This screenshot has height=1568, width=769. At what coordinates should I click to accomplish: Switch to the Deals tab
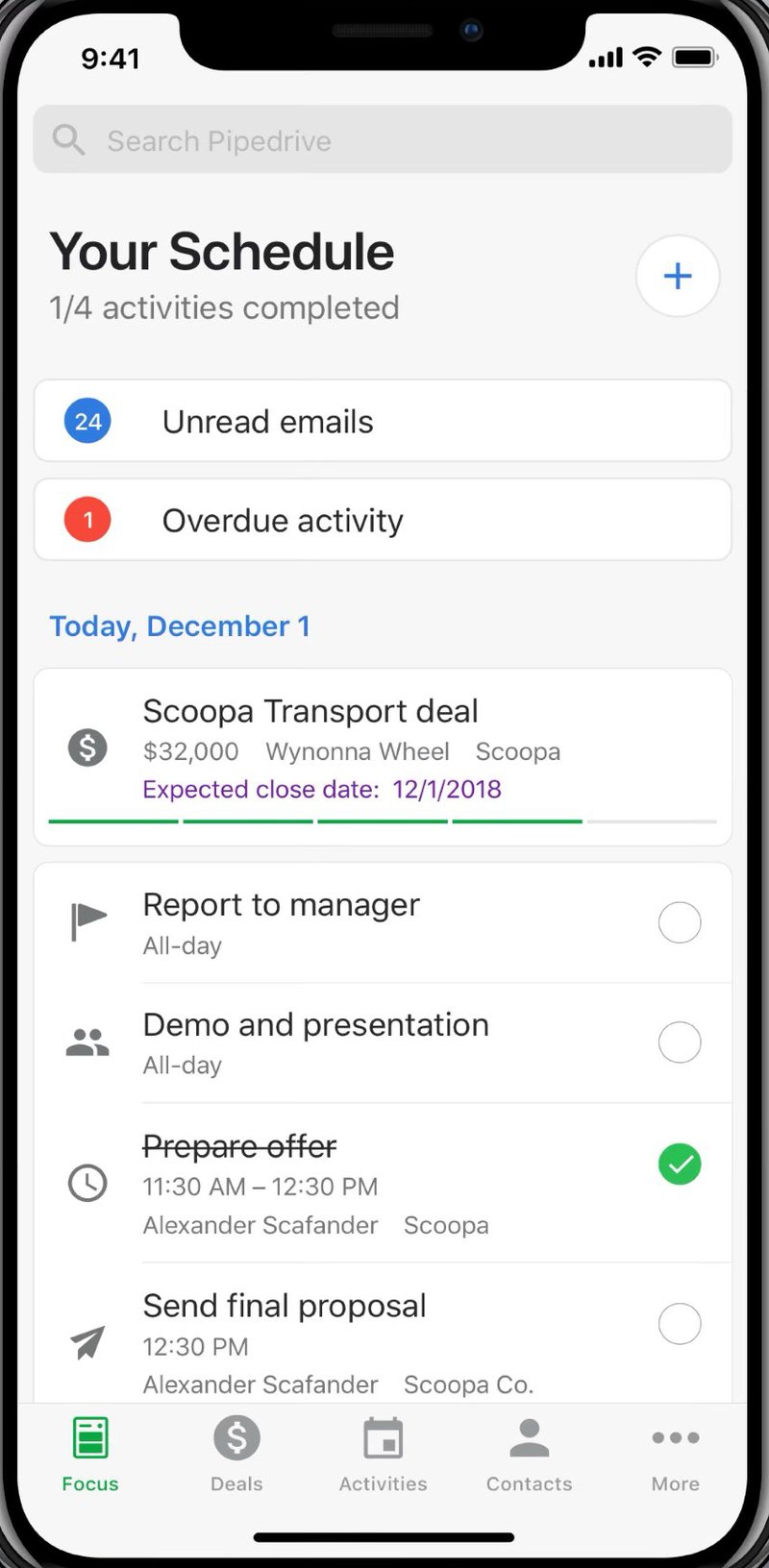tap(236, 1454)
